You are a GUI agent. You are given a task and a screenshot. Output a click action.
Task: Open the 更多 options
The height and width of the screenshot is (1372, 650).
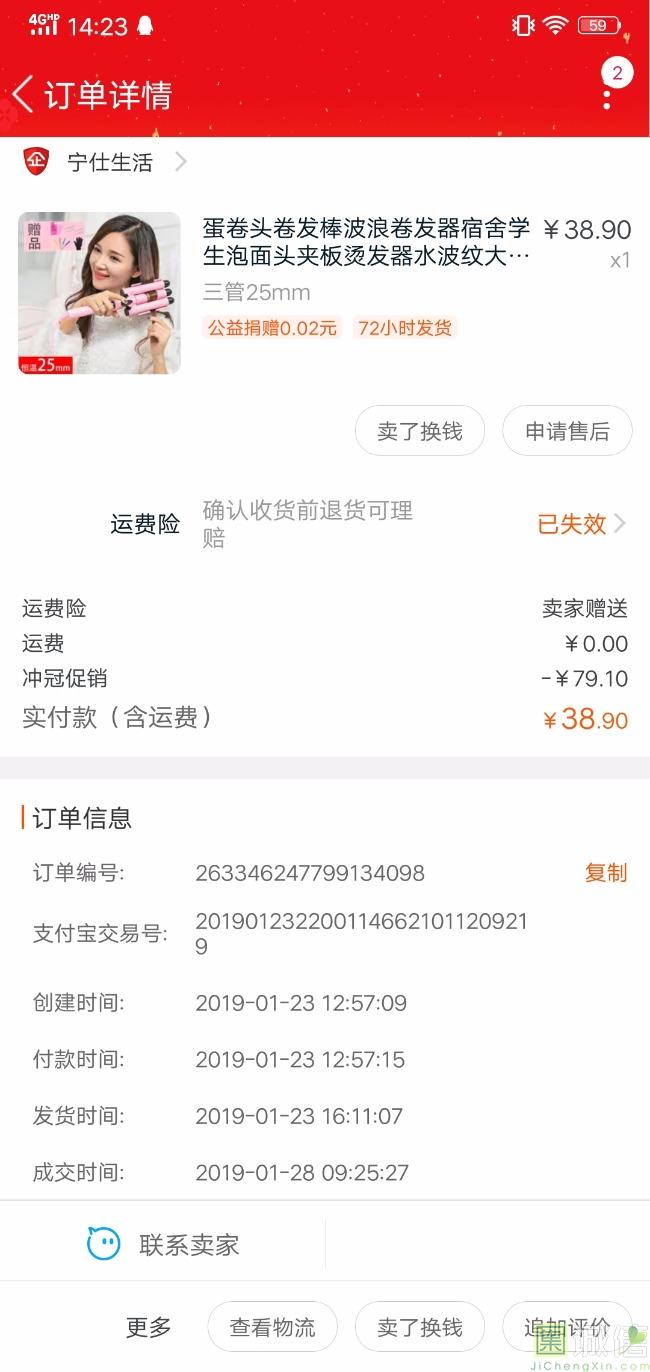point(149,1327)
